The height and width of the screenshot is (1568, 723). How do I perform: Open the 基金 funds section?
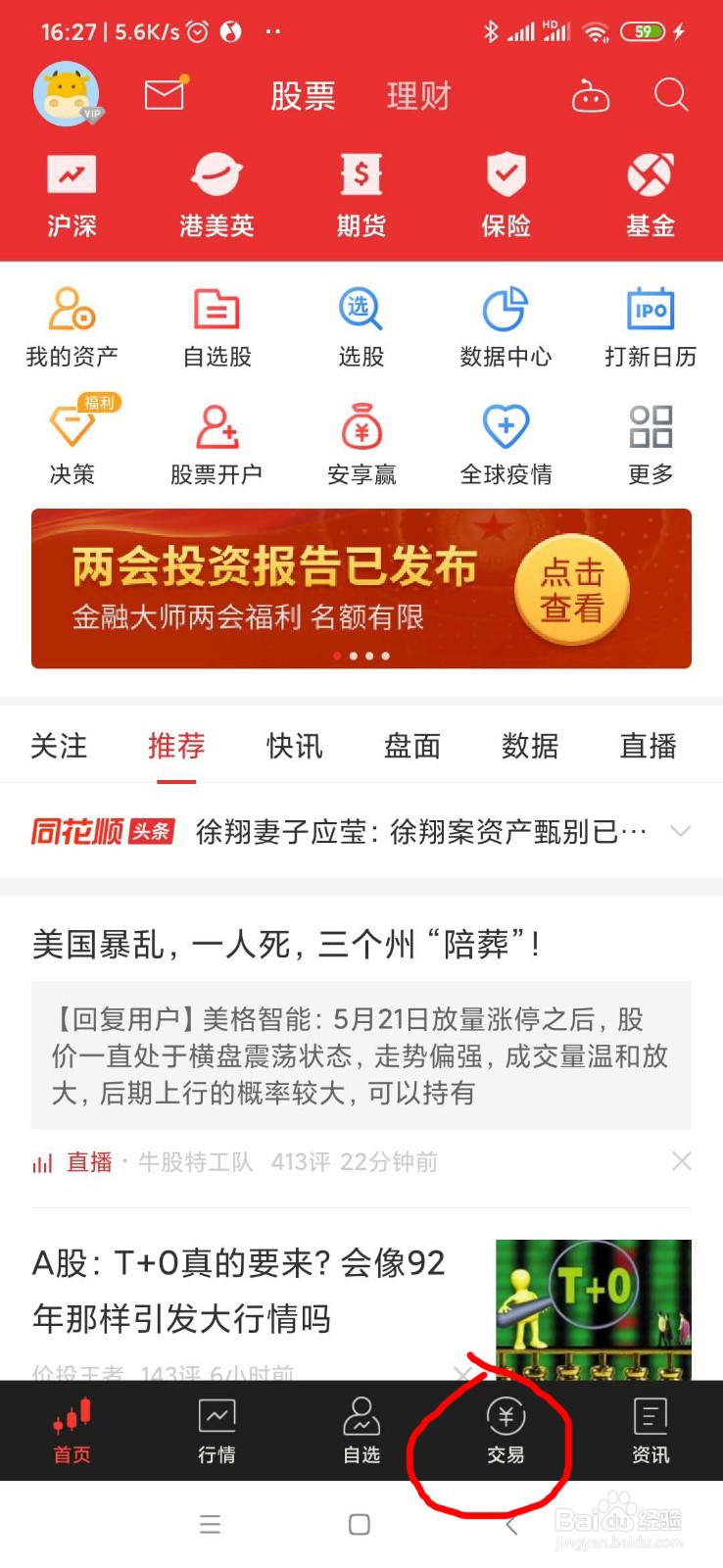[650, 191]
